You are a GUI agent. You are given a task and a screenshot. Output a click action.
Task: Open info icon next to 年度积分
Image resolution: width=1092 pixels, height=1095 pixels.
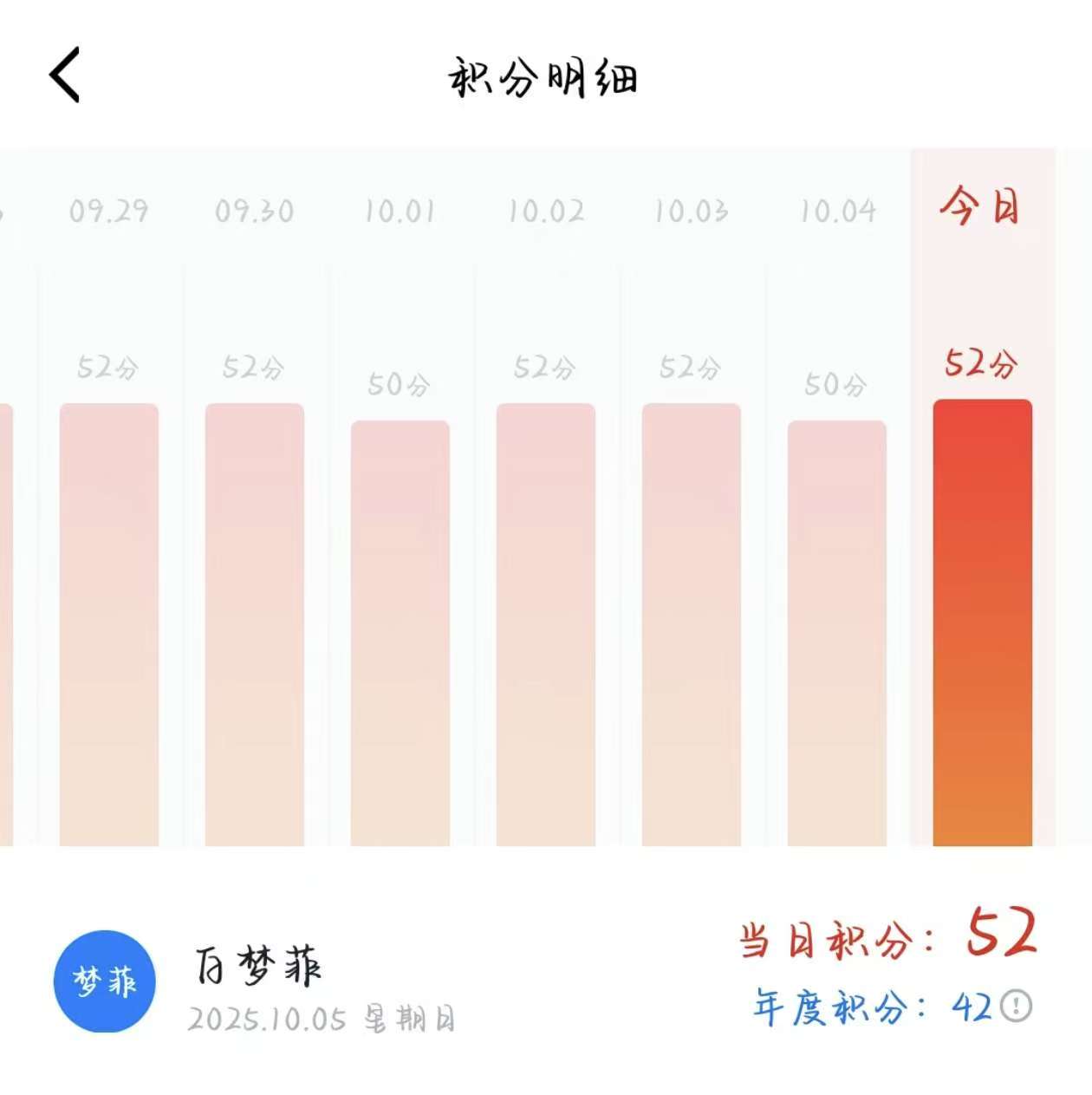[1016, 1007]
